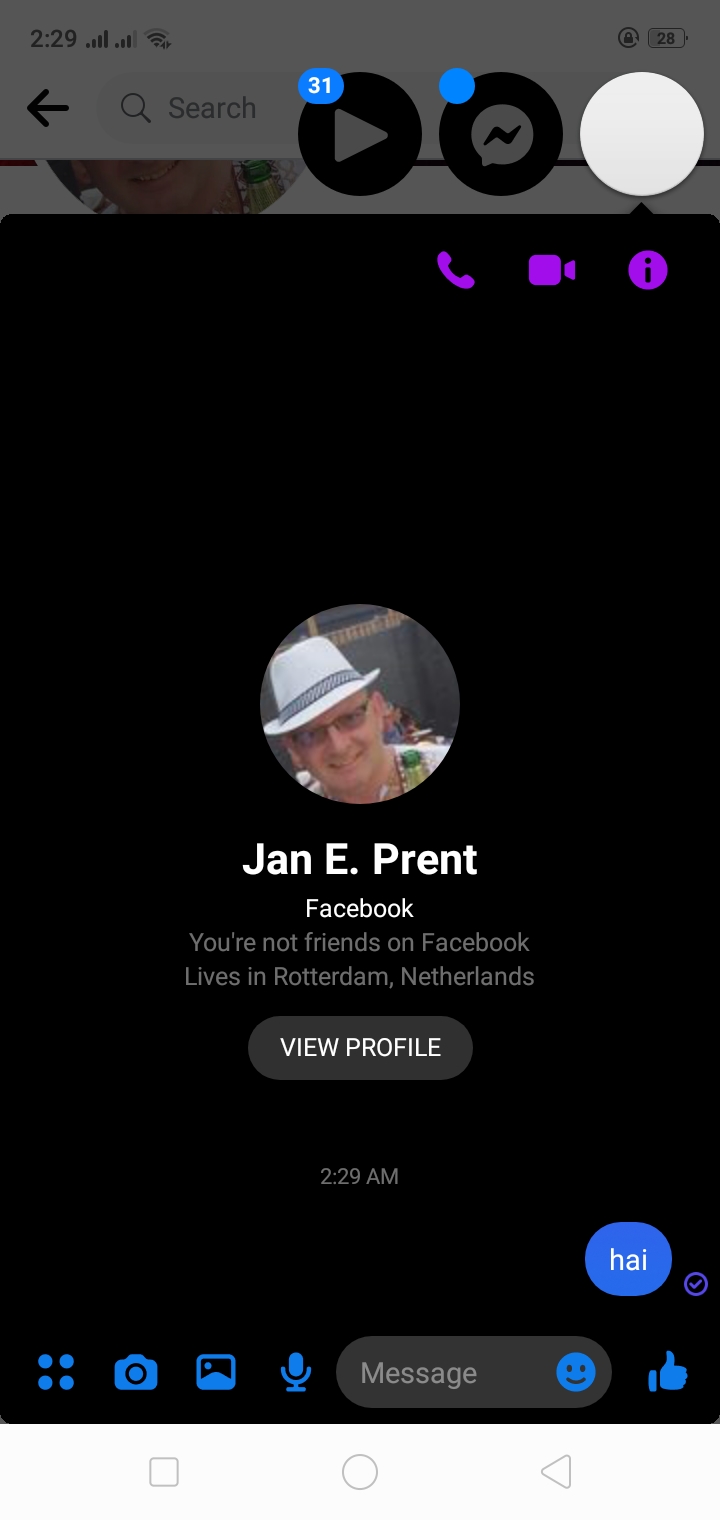Open the more apps four-dot menu
The width and height of the screenshot is (720, 1520).
(x=56, y=1372)
